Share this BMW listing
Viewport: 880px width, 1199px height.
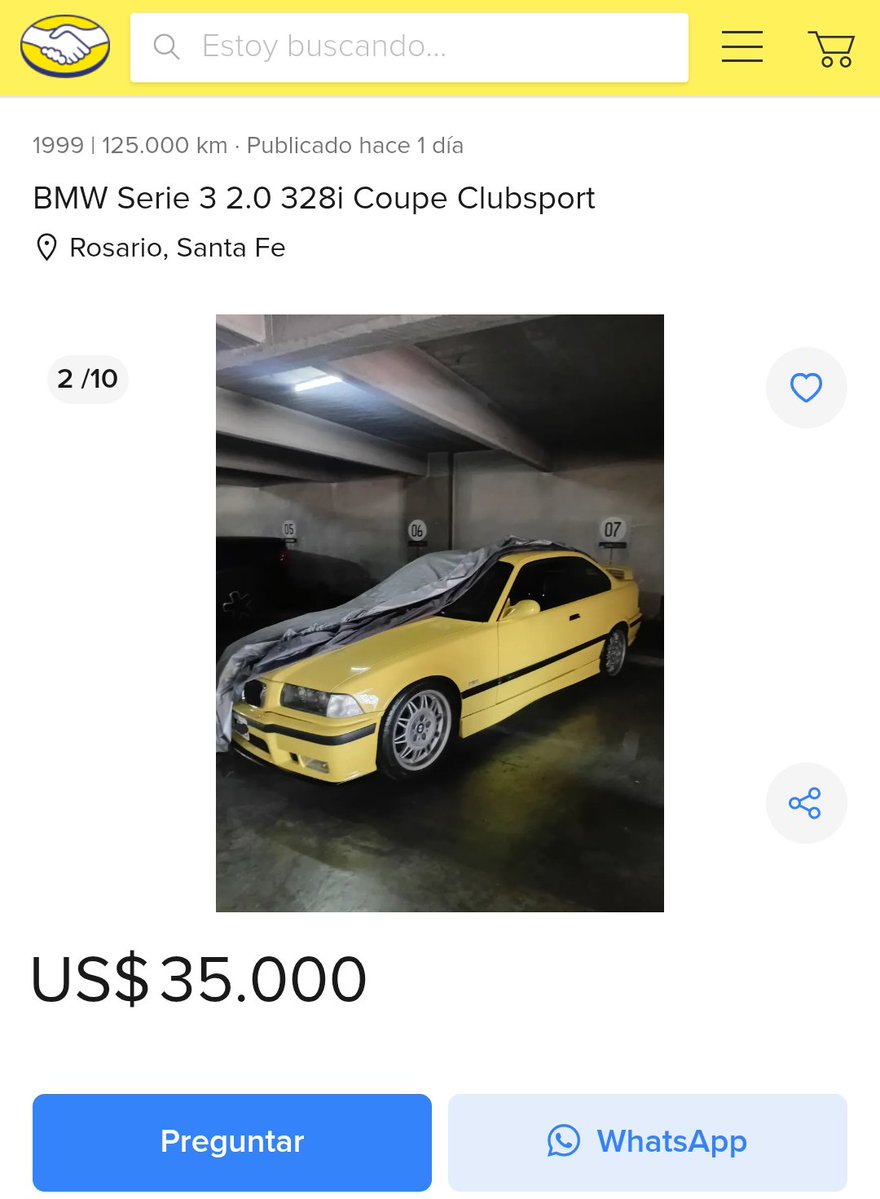806,803
